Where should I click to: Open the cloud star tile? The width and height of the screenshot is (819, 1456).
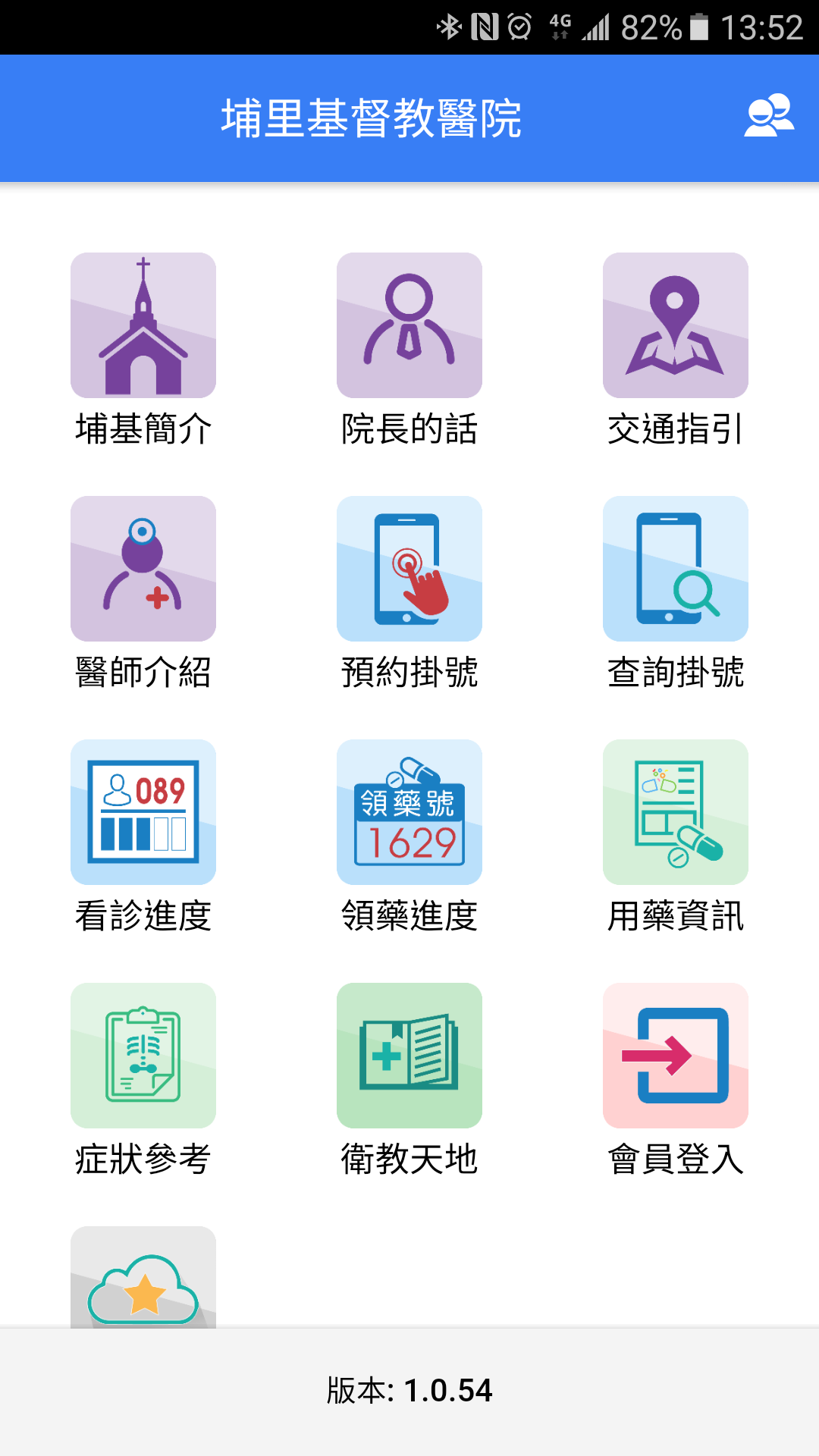[x=143, y=1277]
